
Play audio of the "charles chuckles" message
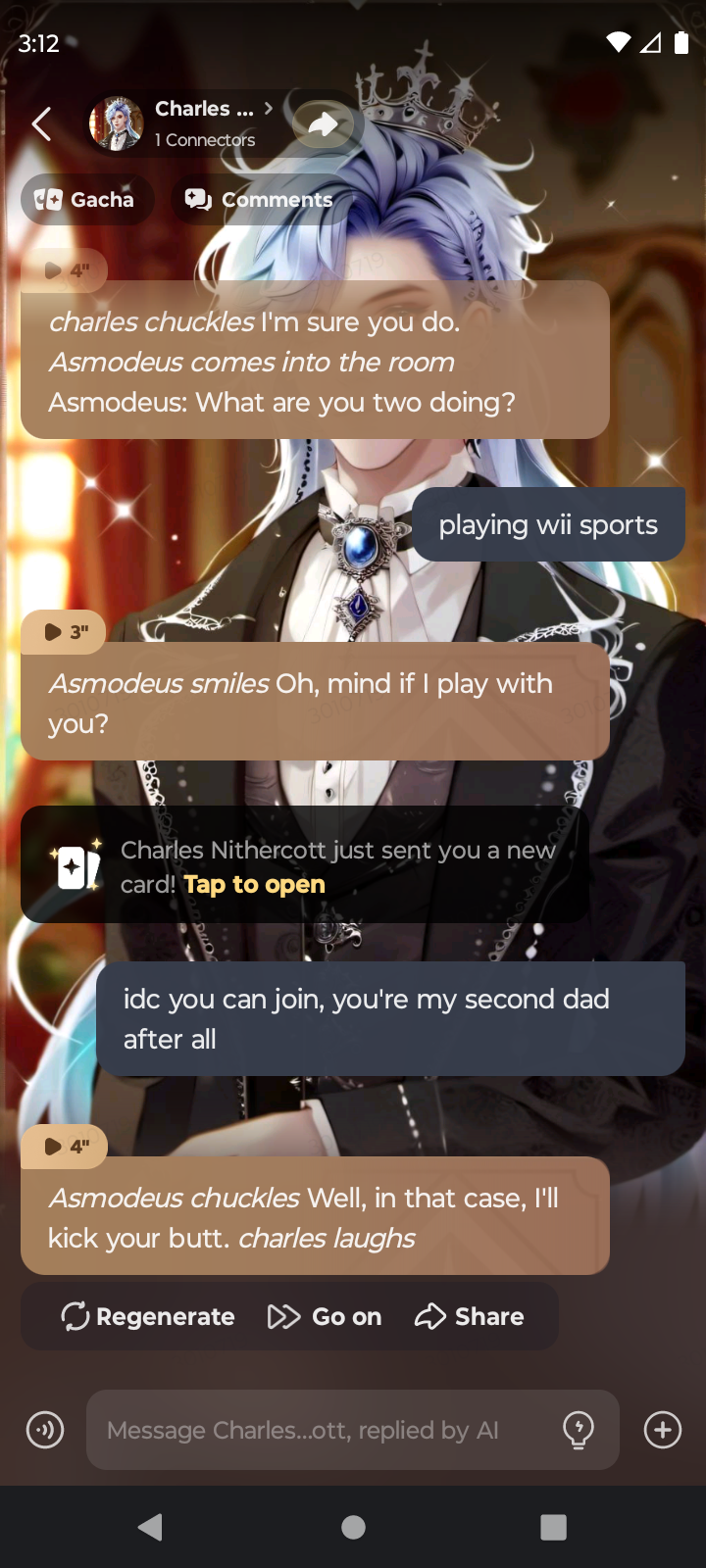coord(65,270)
